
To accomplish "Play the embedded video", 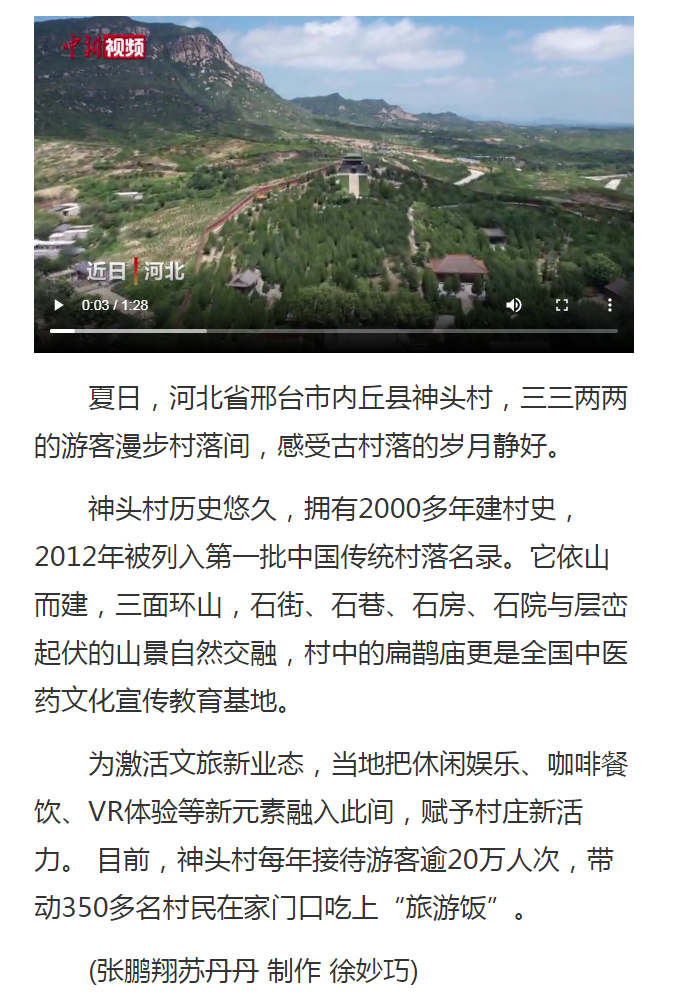I will pos(59,305).
